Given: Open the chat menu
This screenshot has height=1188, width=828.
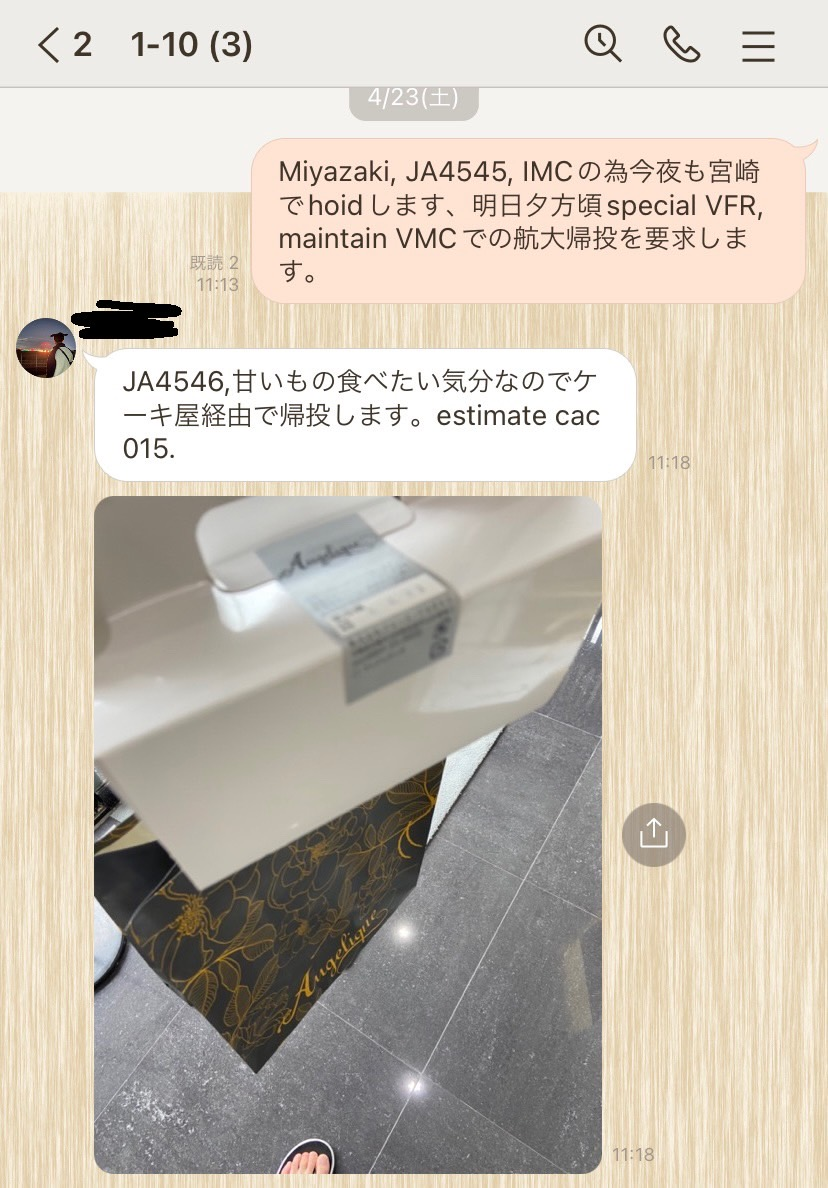Looking at the screenshot, I should [x=758, y=45].
